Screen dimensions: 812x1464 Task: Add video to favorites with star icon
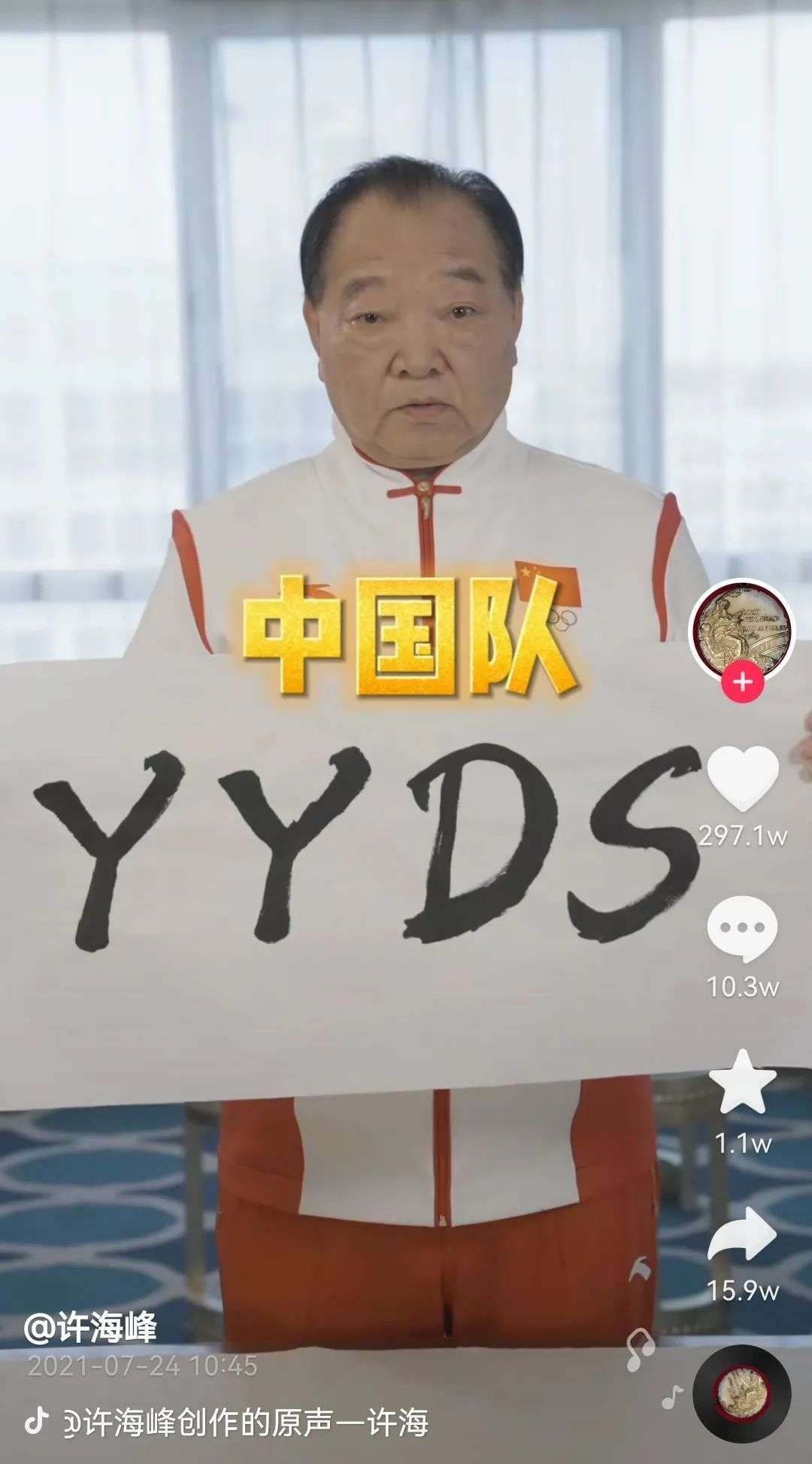point(743,1082)
